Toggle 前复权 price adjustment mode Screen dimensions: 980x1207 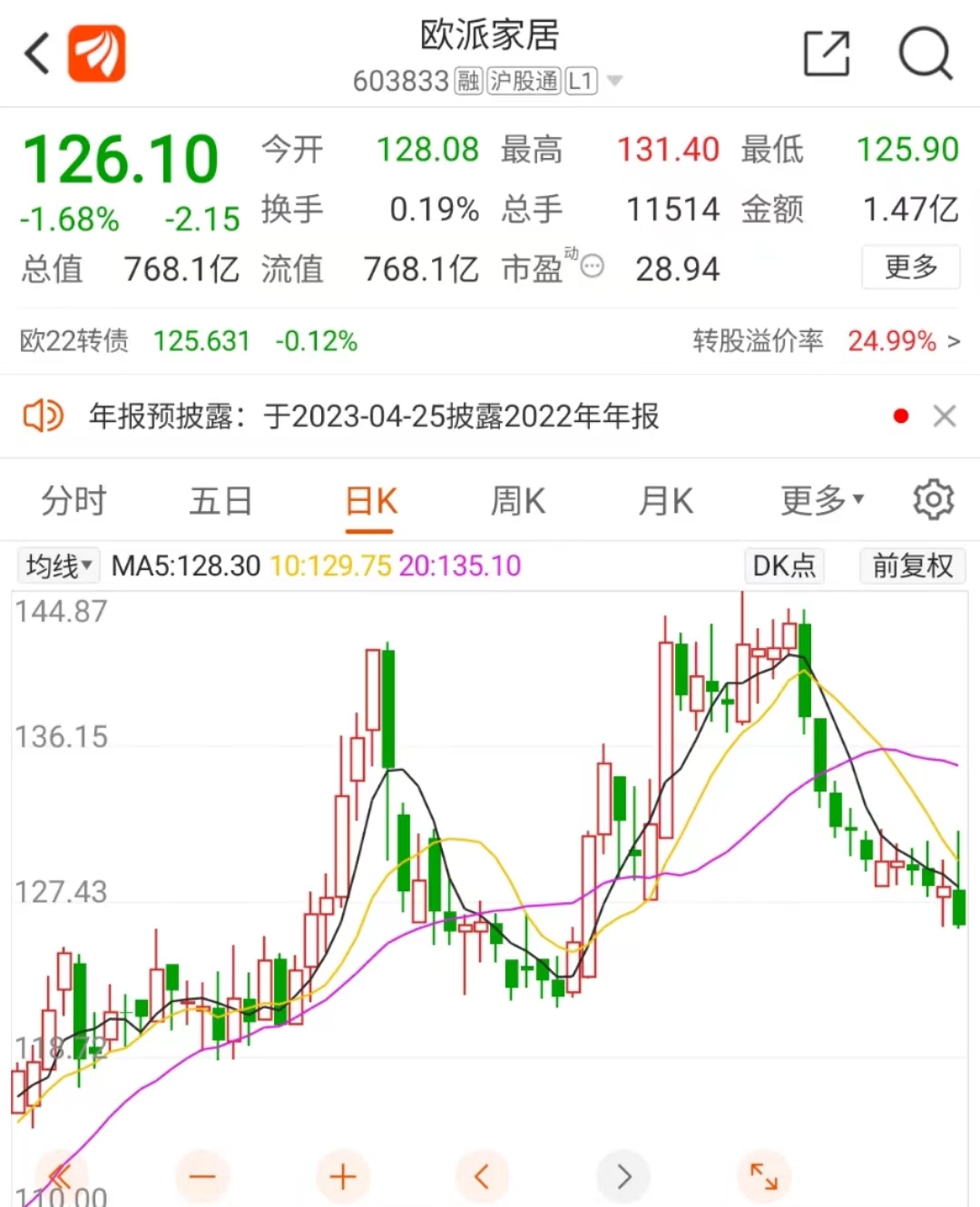912,564
